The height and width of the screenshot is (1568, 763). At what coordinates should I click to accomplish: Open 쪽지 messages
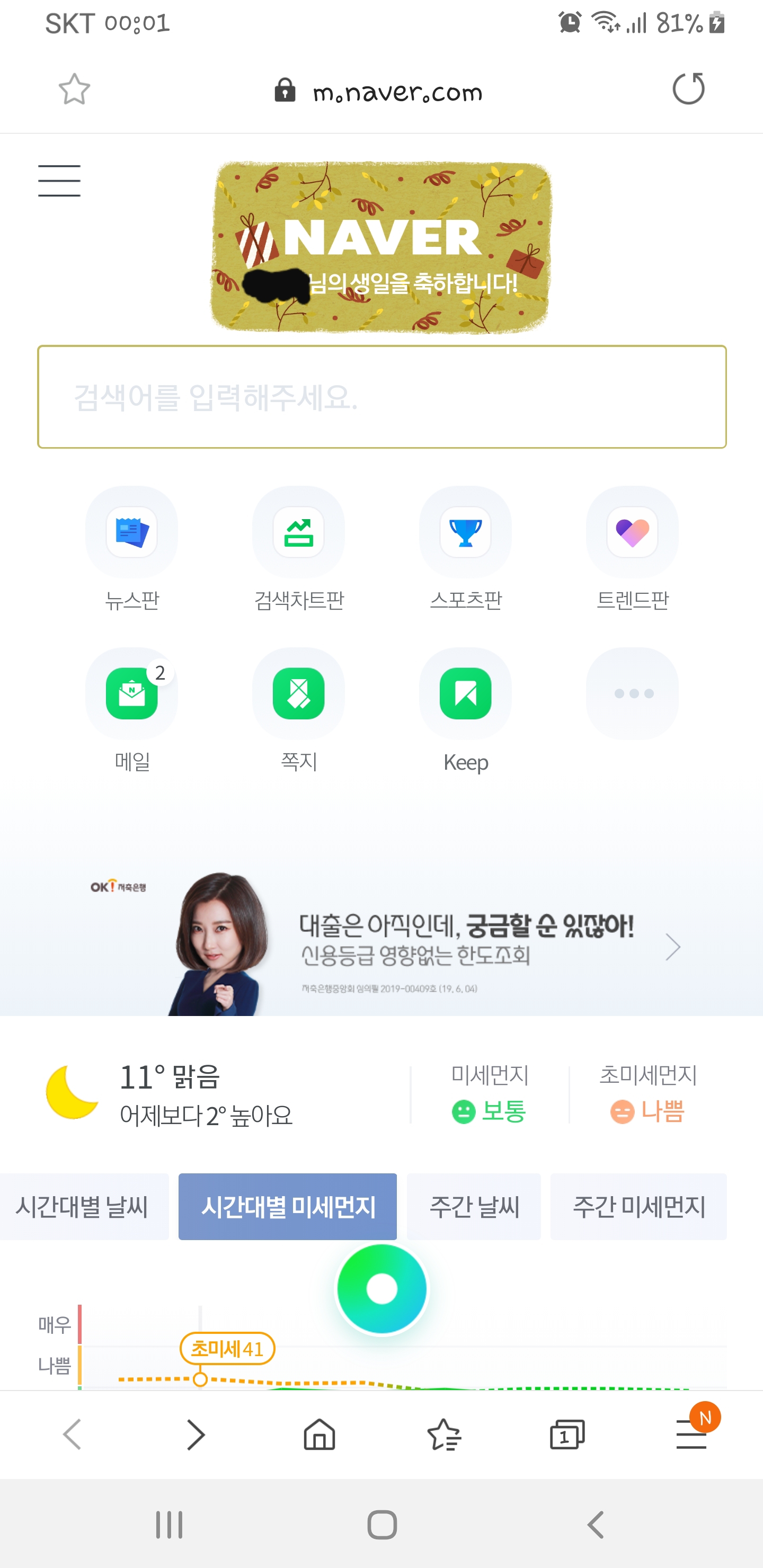tap(298, 693)
